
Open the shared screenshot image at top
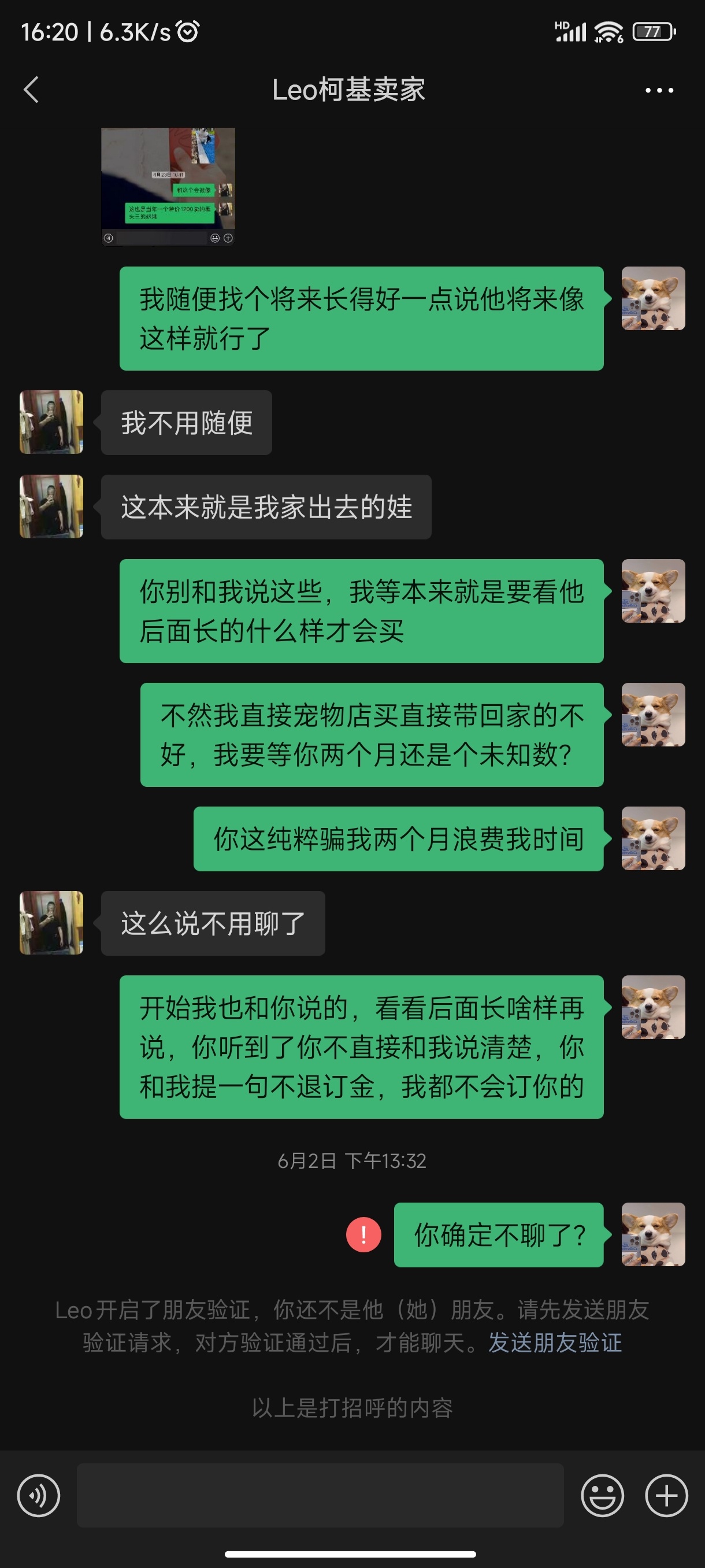pyautogui.click(x=168, y=186)
